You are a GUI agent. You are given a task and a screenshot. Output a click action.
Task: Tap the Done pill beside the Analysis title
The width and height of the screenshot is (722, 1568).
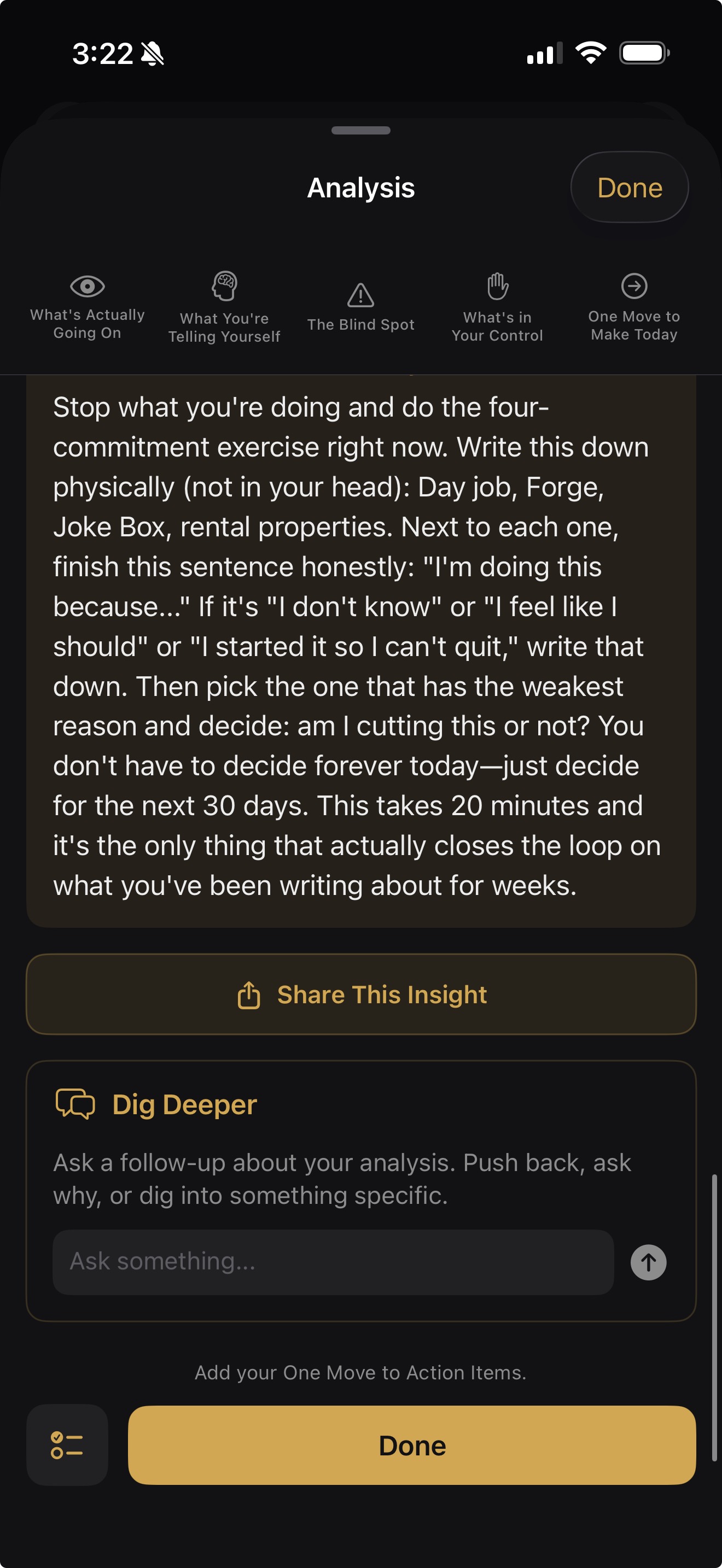(x=629, y=188)
